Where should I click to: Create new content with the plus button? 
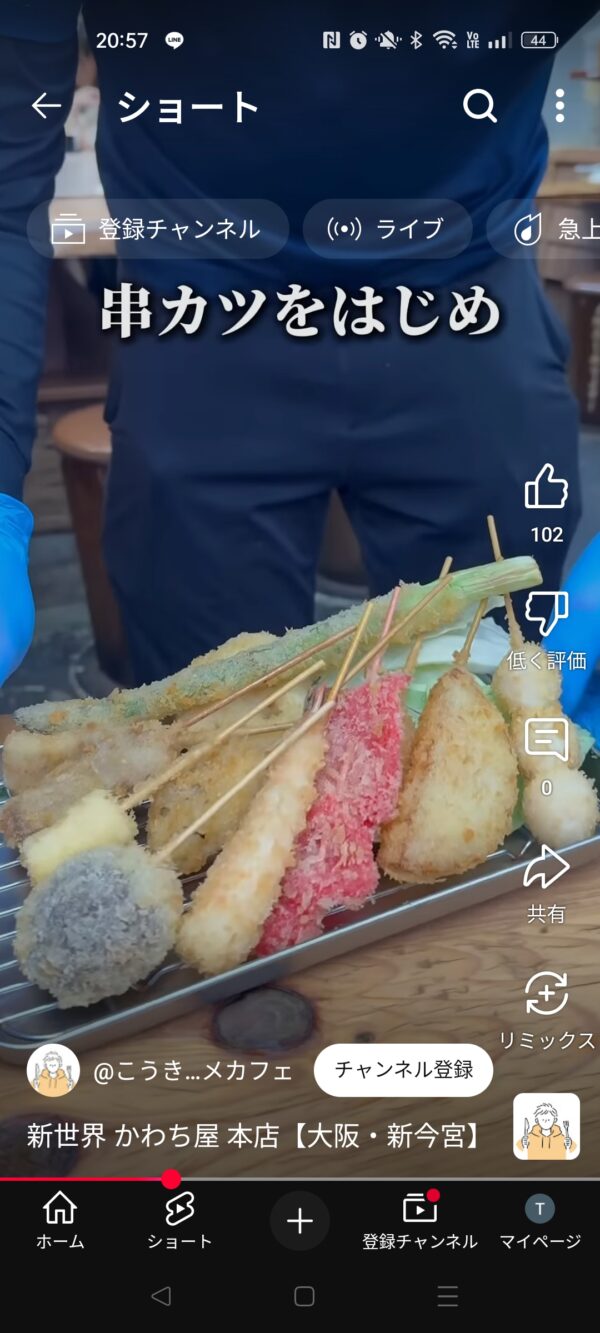pos(300,1221)
